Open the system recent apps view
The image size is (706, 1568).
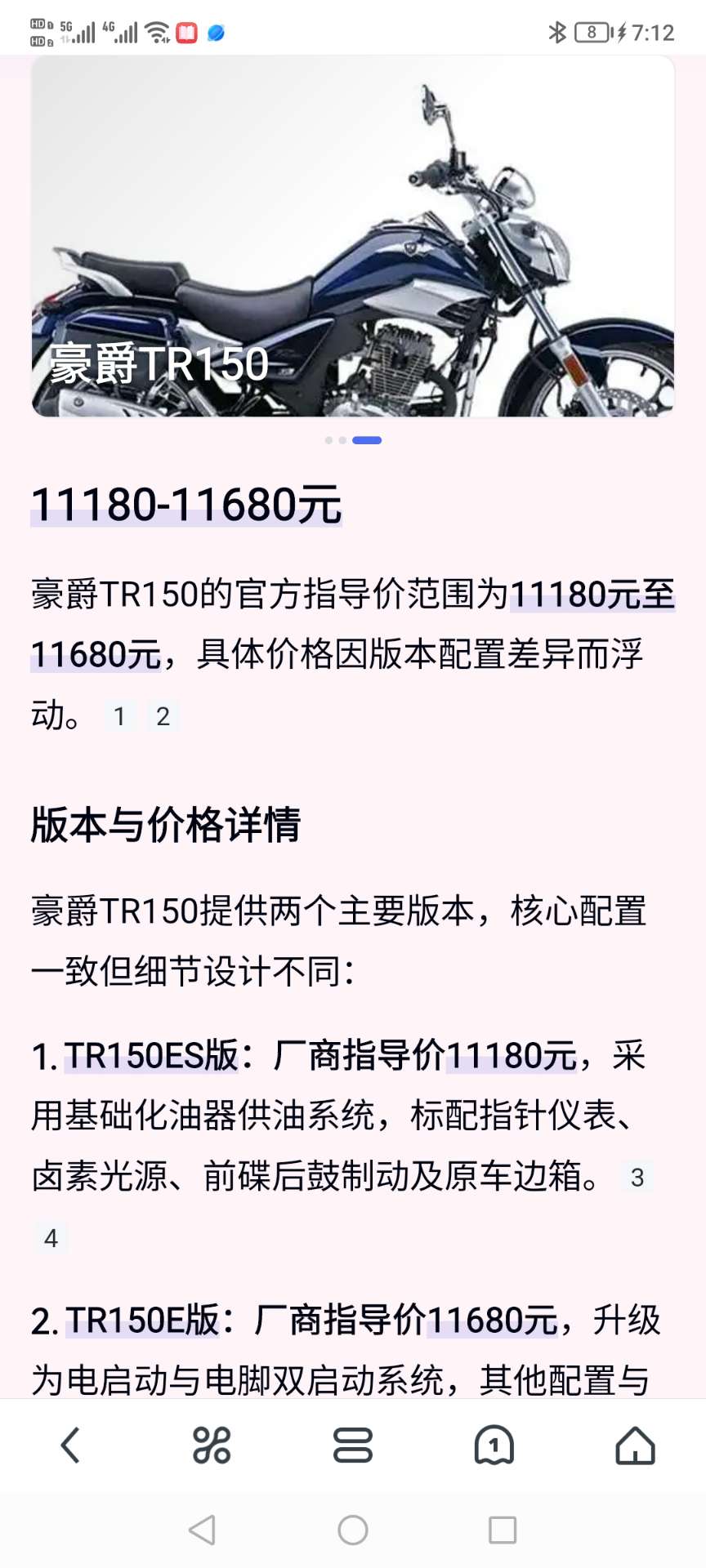[x=502, y=1530]
